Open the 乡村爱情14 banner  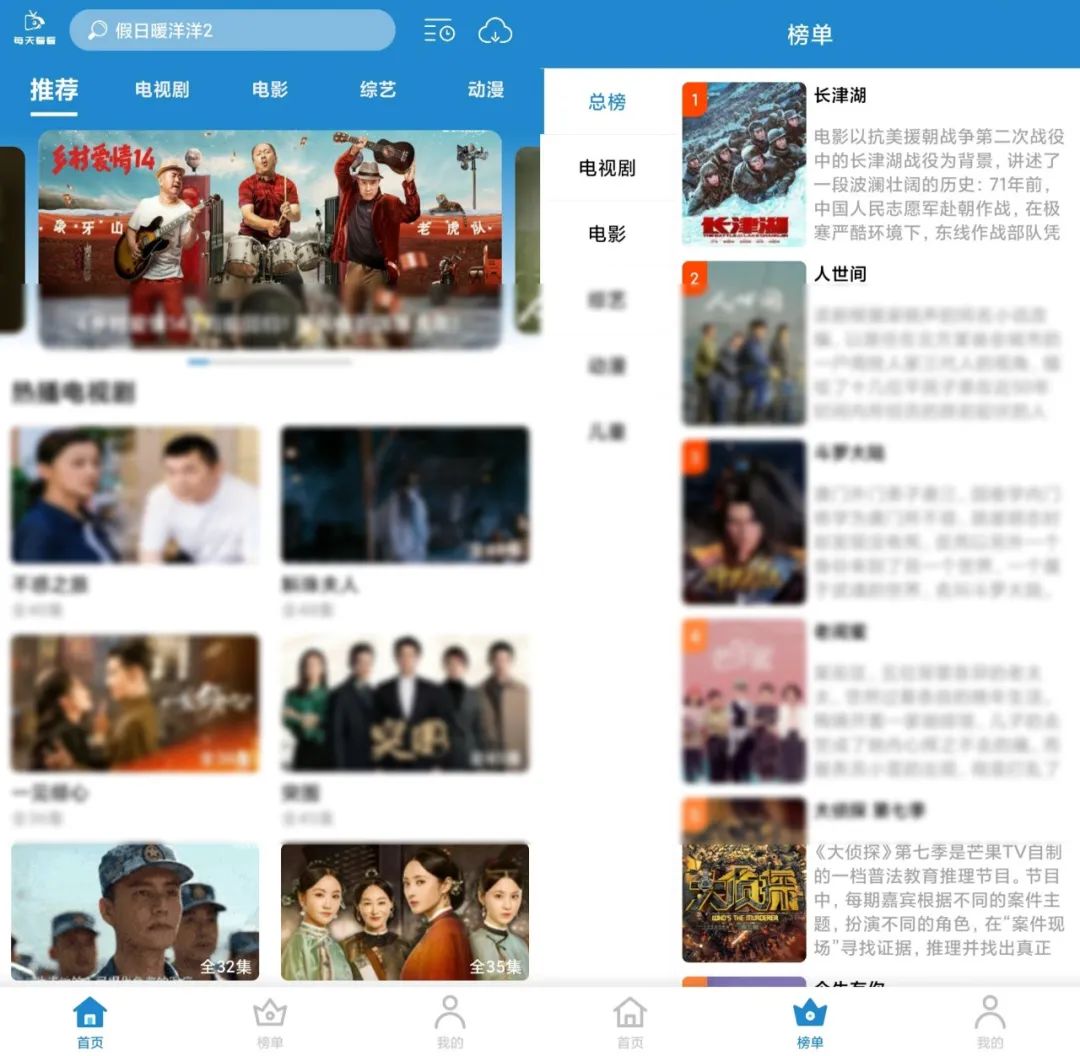pyautogui.click(x=270, y=238)
